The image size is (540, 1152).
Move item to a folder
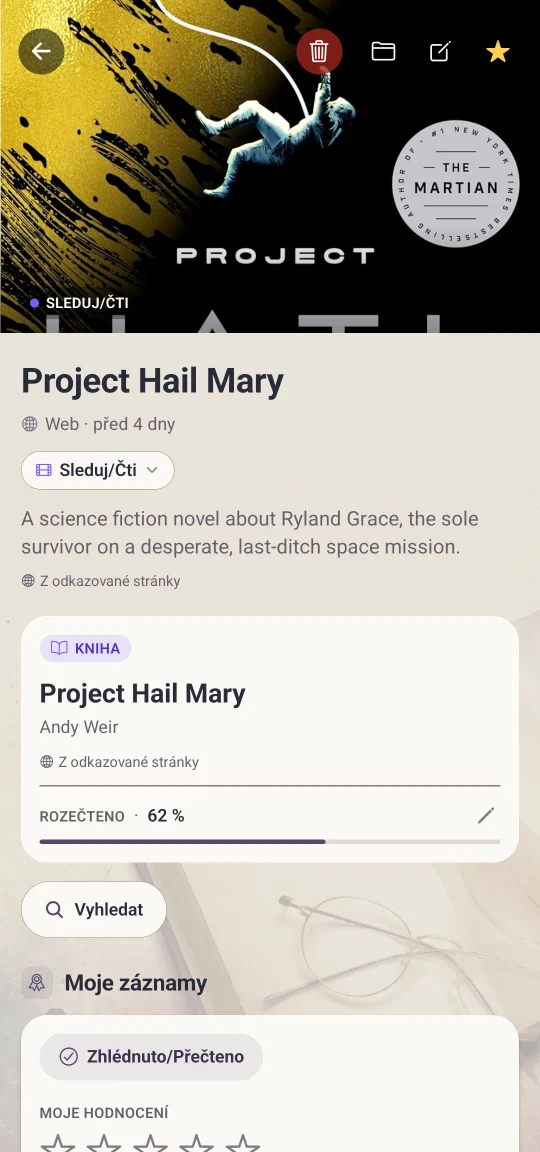(384, 51)
